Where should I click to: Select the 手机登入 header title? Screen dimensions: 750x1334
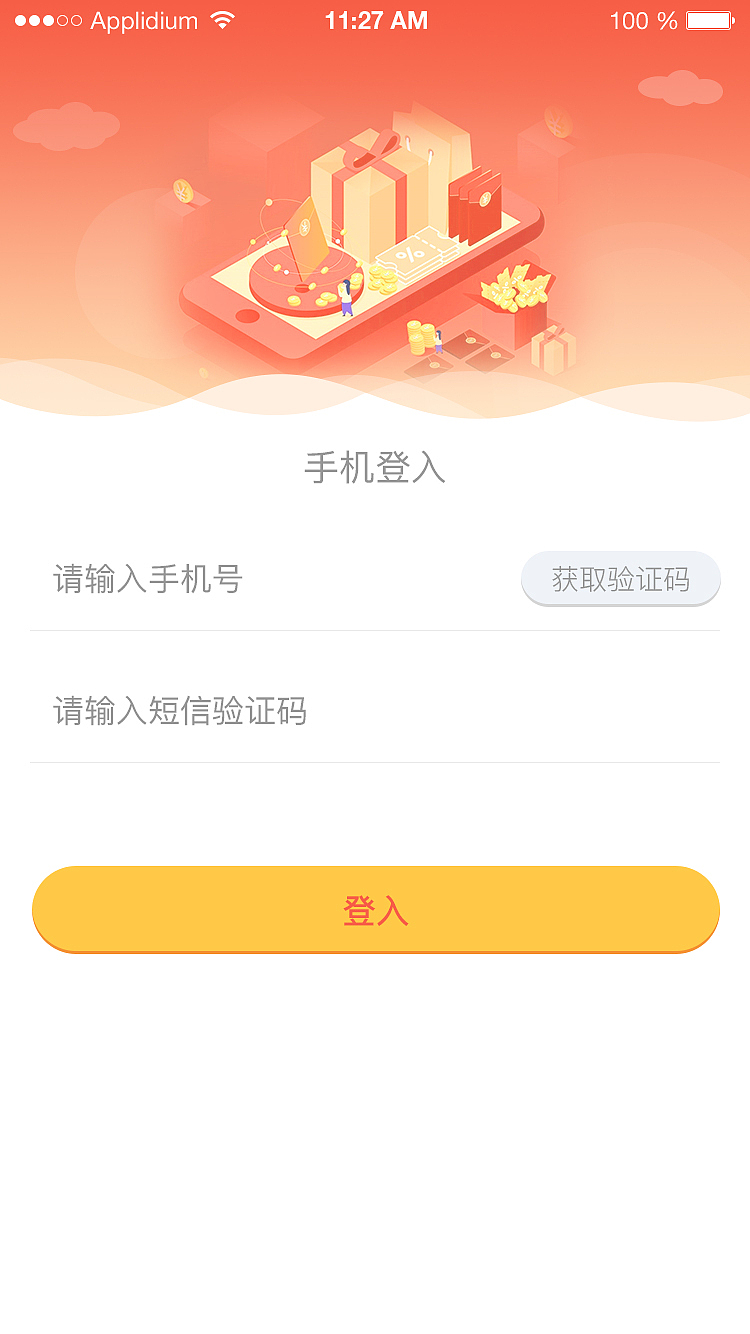point(375,468)
